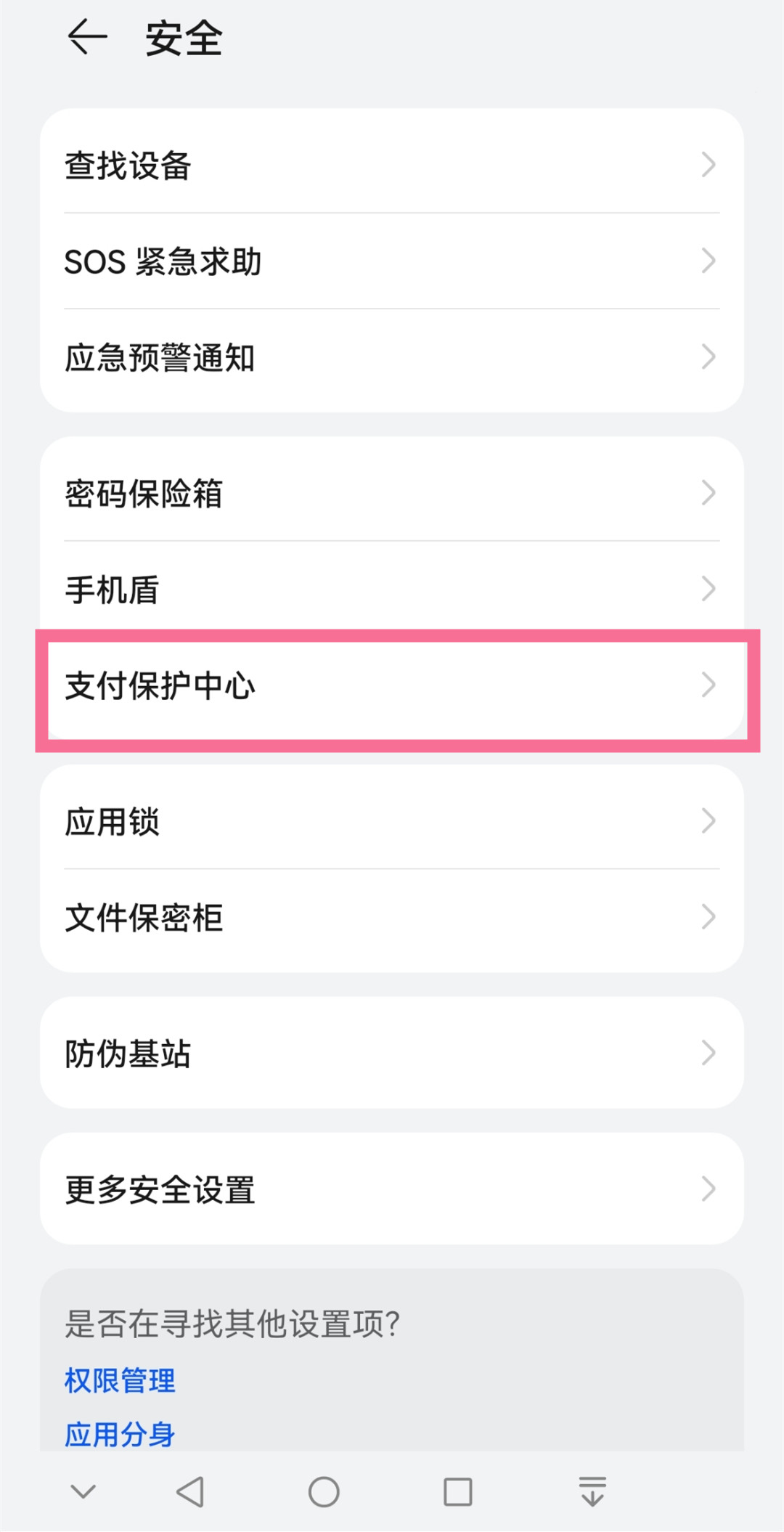Open 支付保护中心 payment protection center
Image resolution: width=784 pixels, height=1532 pixels.
click(x=392, y=684)
